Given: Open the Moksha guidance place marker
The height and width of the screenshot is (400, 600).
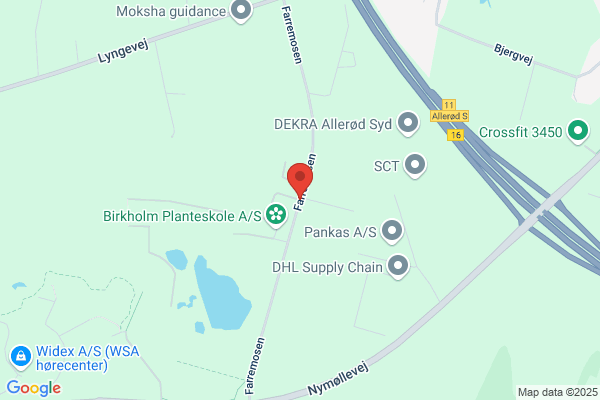Looking at the screenshot, I should tap(241, 10).
